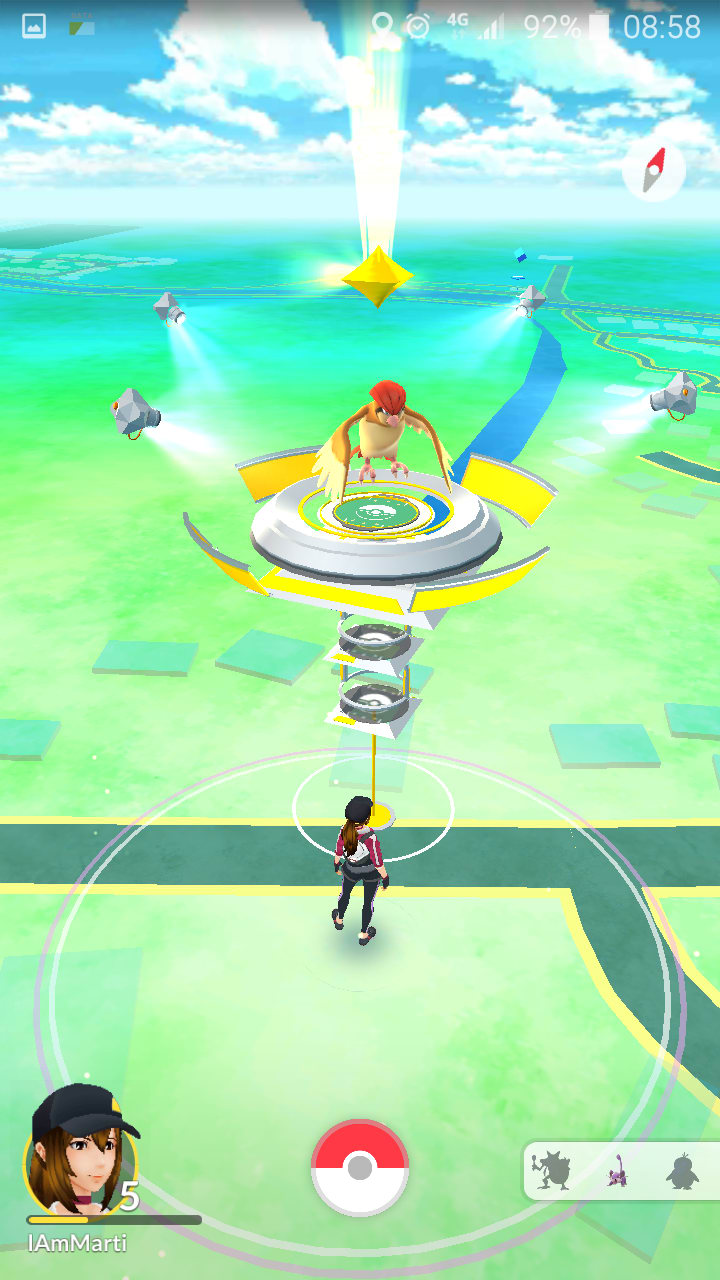Open IAmMarti trainer profile
This screenshot has height=1280, width=720.
(80, 1152)
